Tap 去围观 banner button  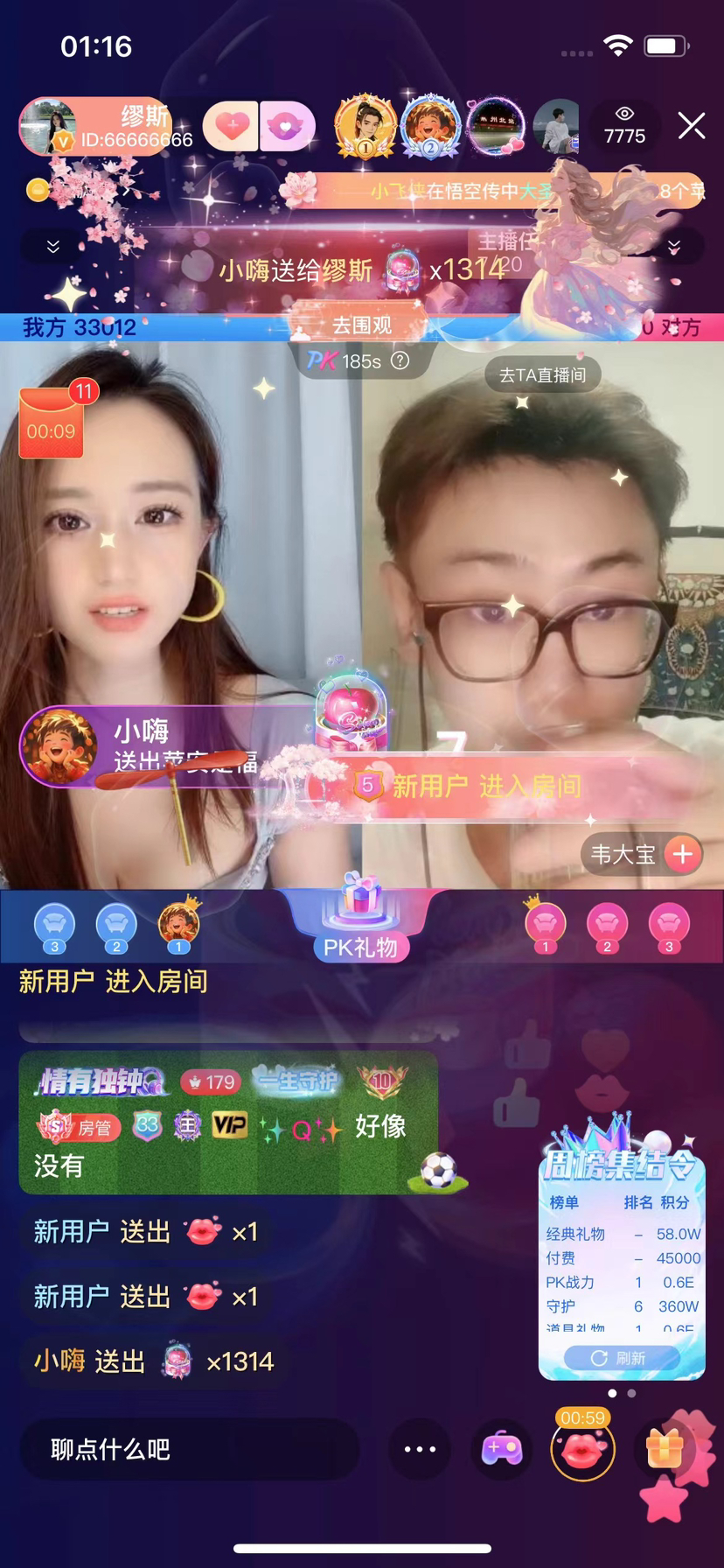click(361, 325)
